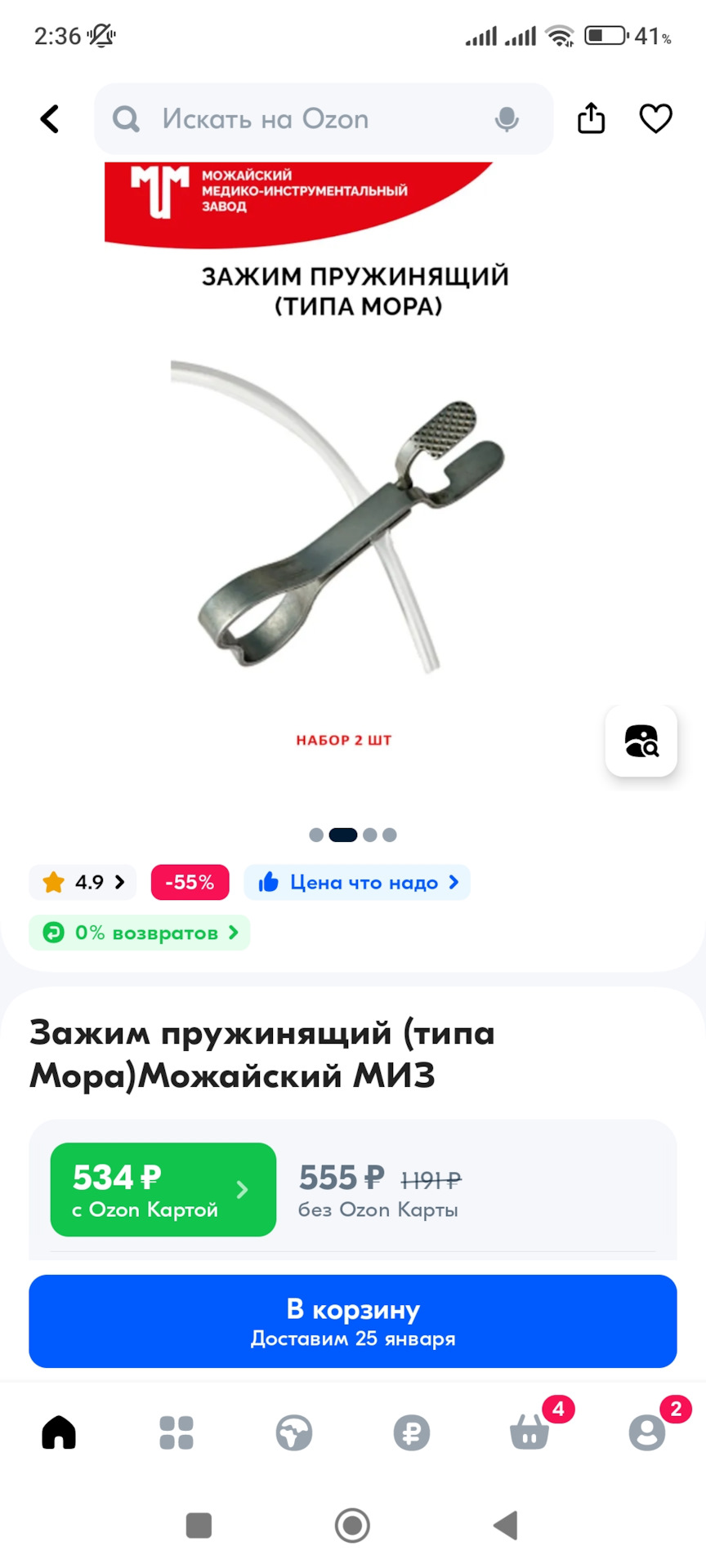Open the «Цена что надо» chip
Viewport: 706px width, 1568px height.
(x=357, y=882)
